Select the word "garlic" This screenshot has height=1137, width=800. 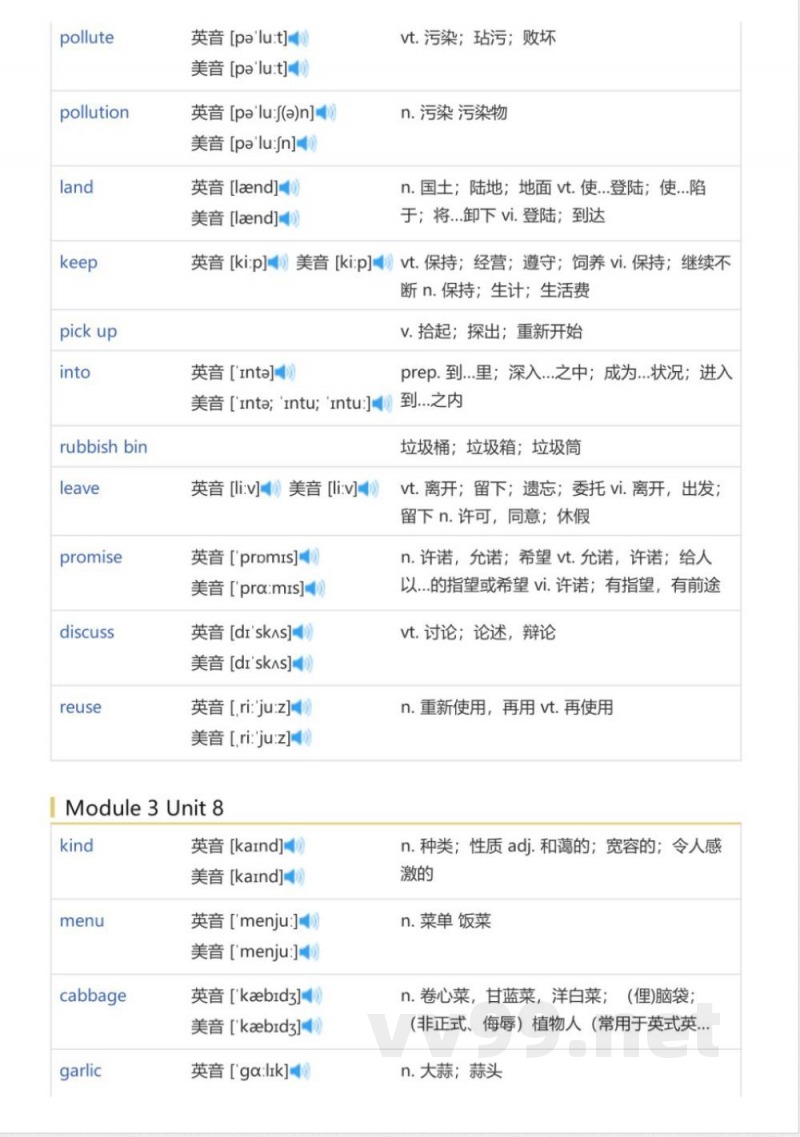[x=80, y=1071]
